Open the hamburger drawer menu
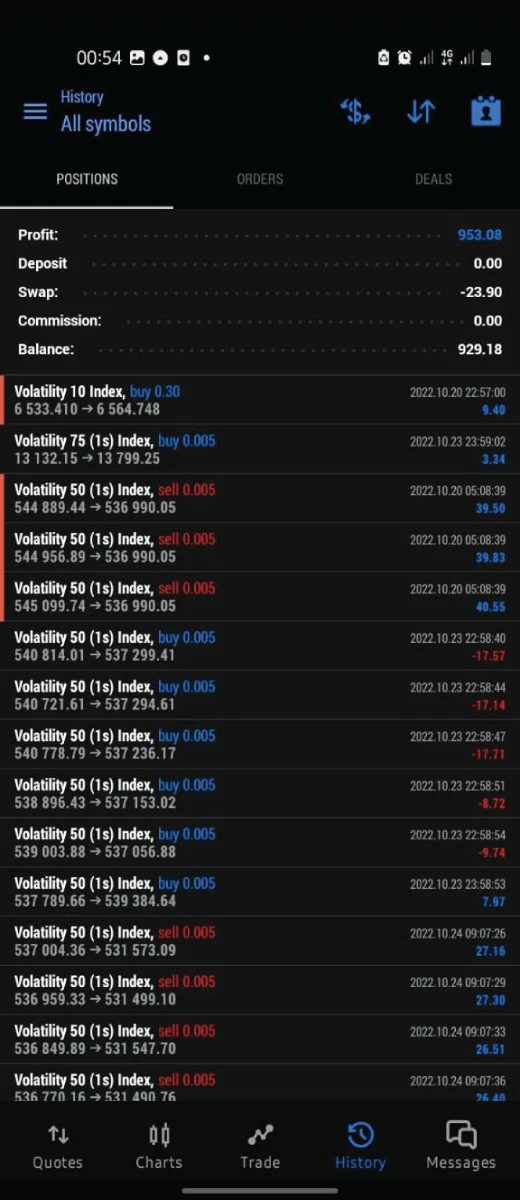 coord(35,112)
